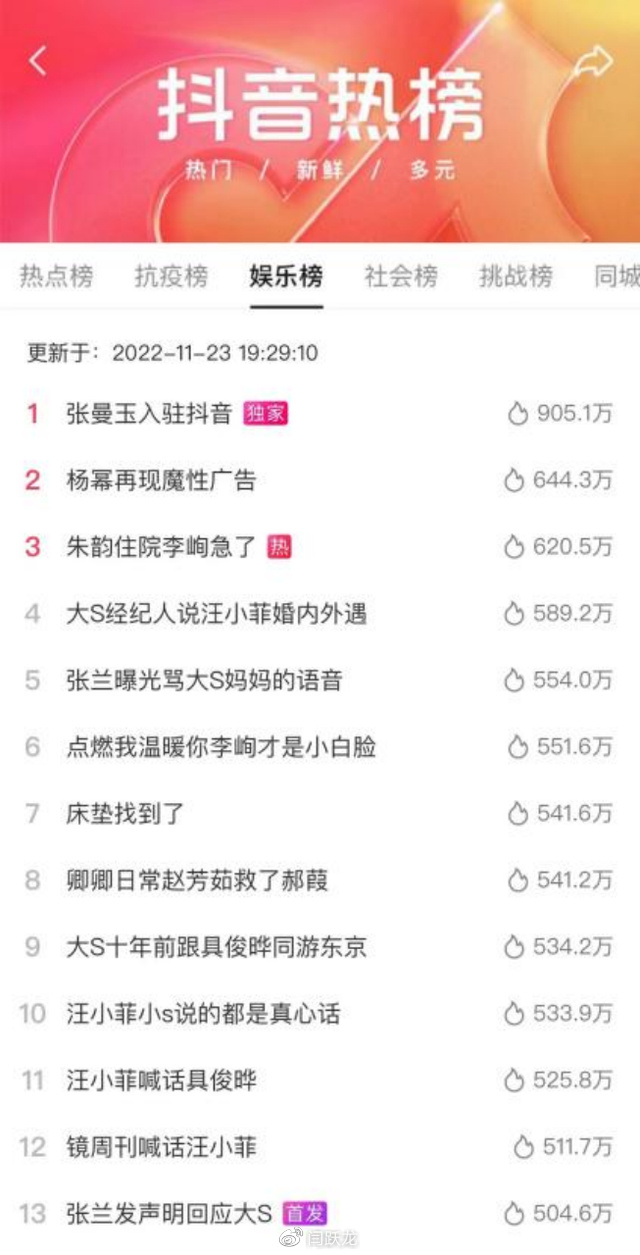This screenshot has width=640, height=1255.
Task: Share the Douyin hot list
Action: click(x=592, y=63)
